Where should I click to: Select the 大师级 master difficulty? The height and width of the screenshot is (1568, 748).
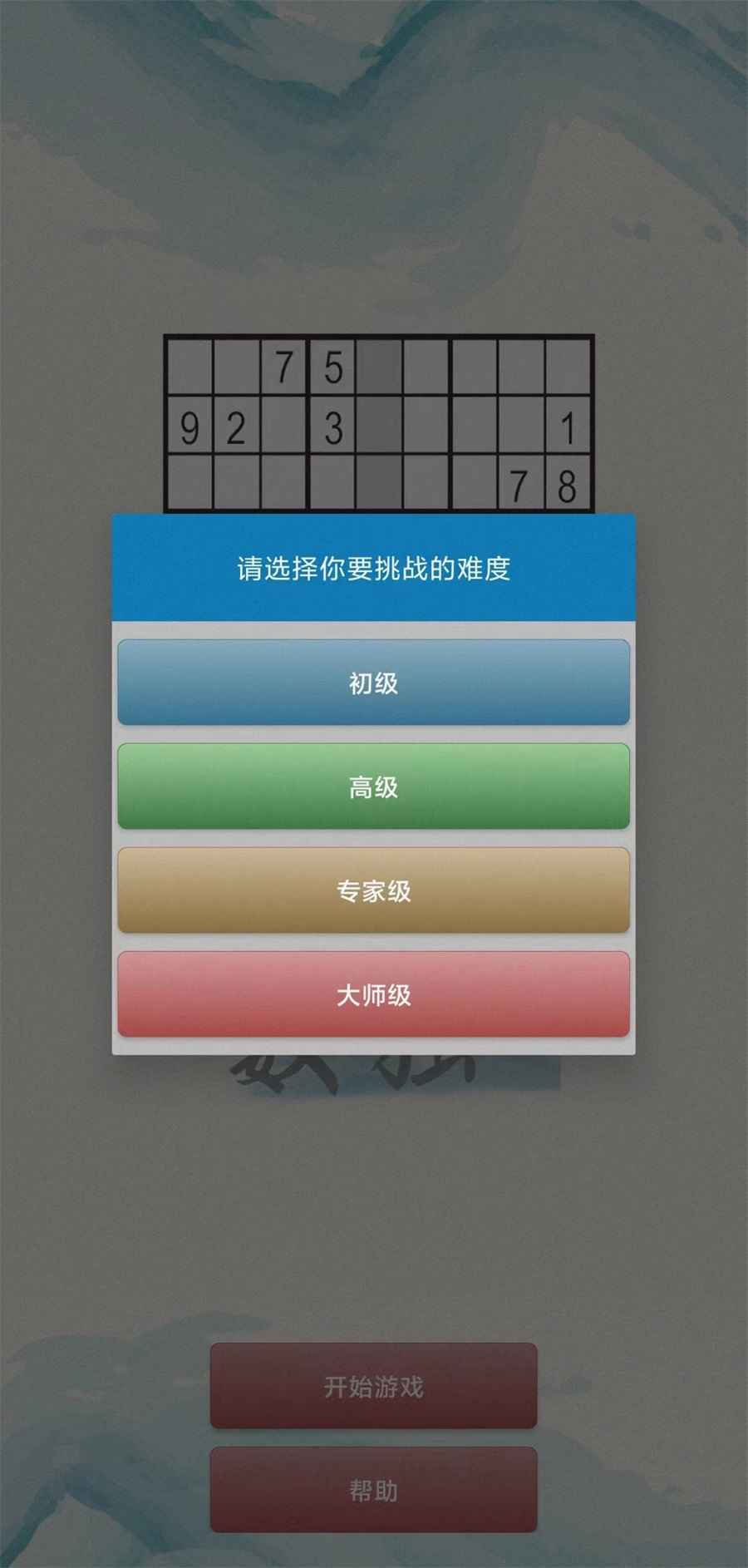click(x=373, y=994)
